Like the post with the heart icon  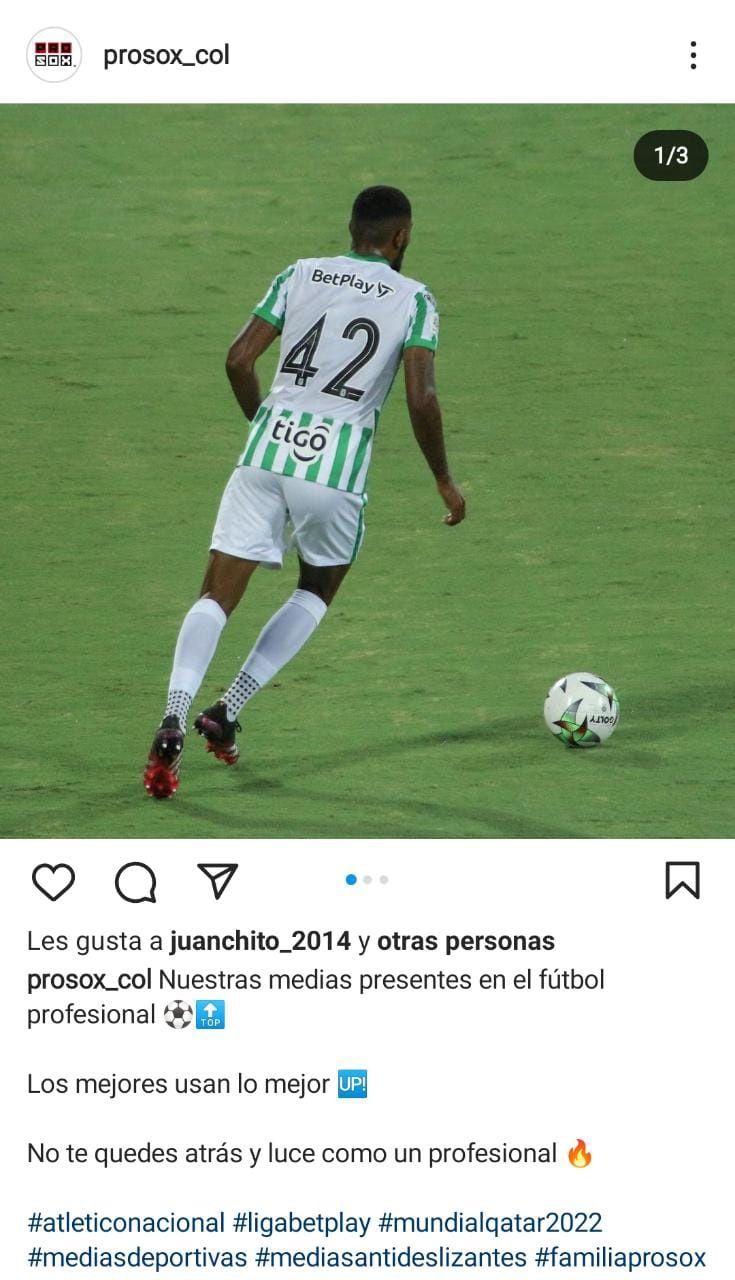click(x=53, y=881)
